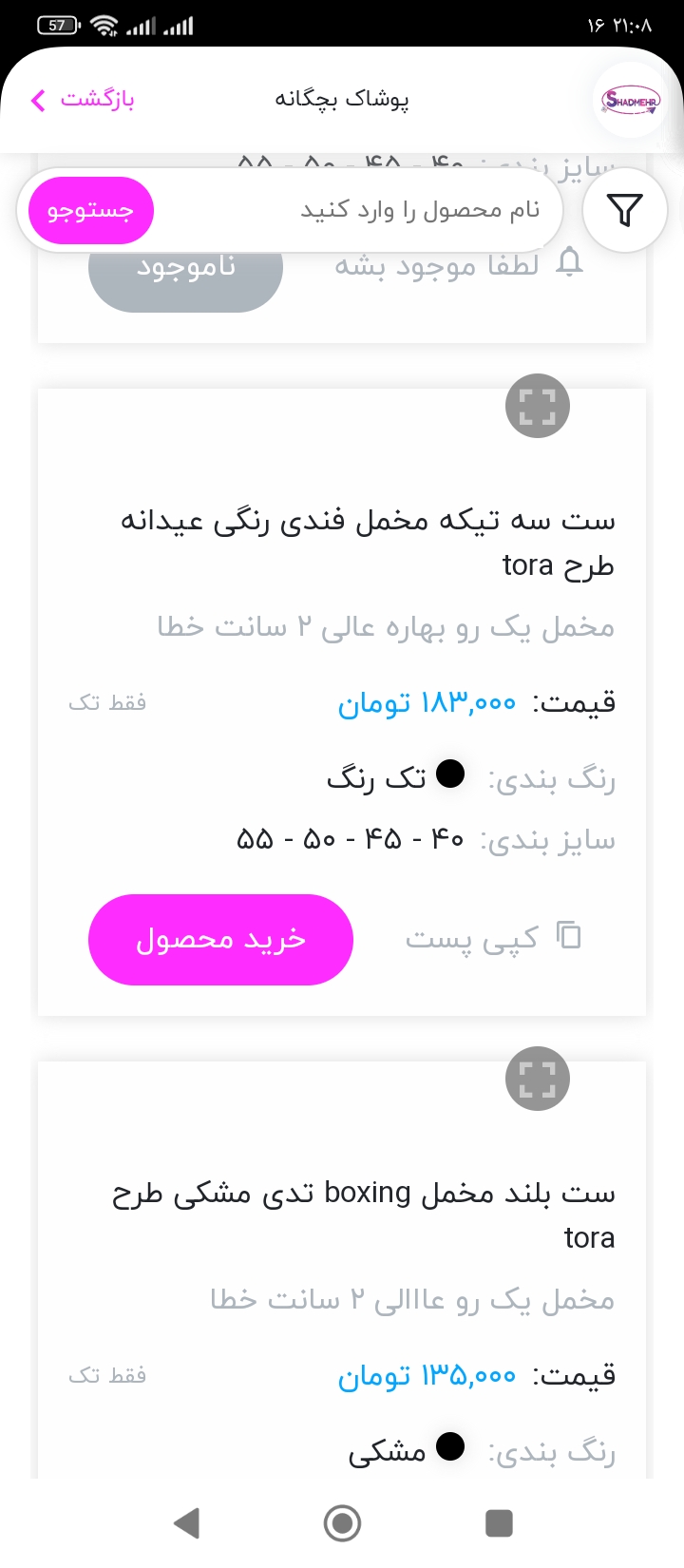Go to the Android home screen
Image resolution: width=684 pixels, height=1568 pixels.
click(342, 1523)
